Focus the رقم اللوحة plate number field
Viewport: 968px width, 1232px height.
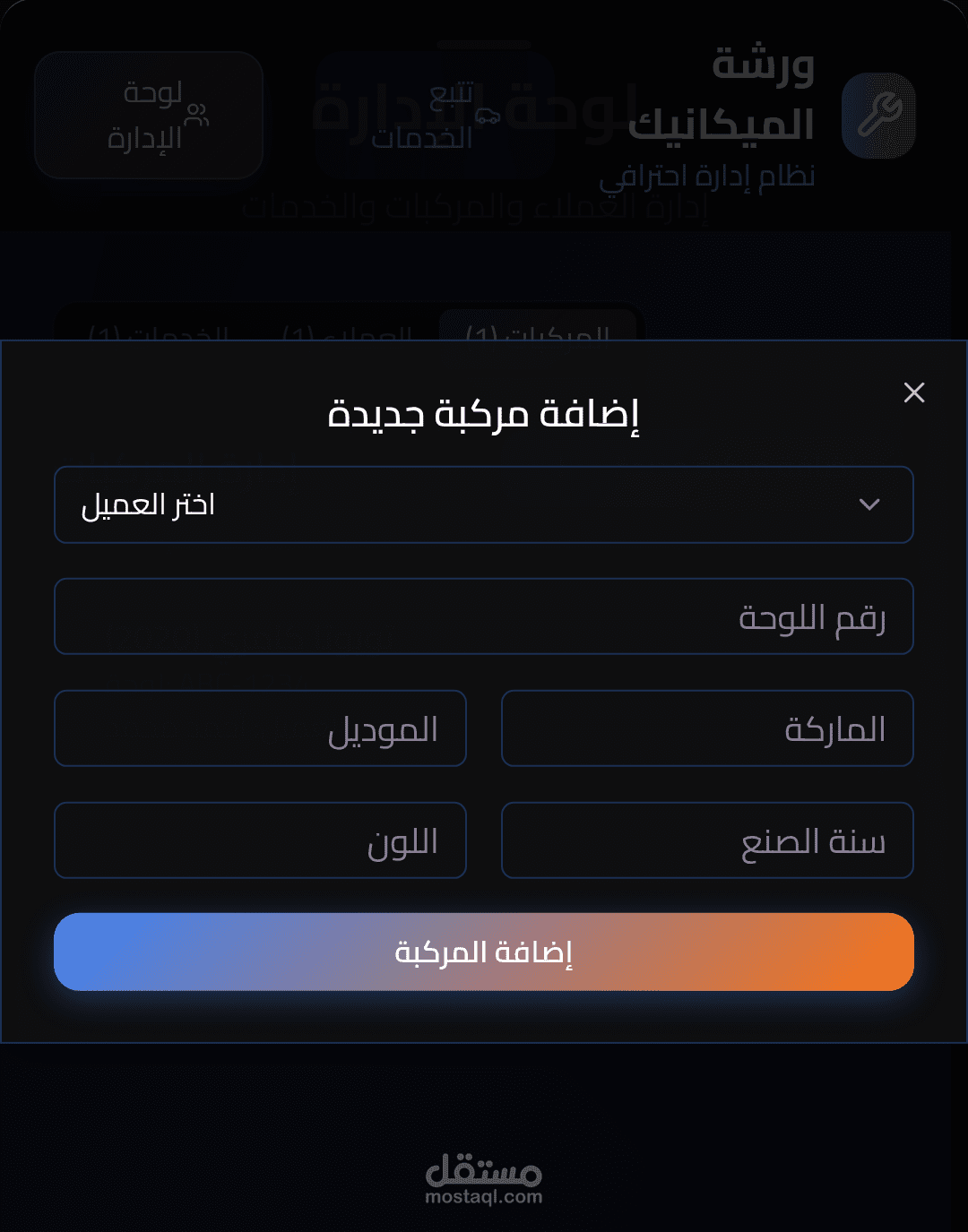tap(484, 616)
